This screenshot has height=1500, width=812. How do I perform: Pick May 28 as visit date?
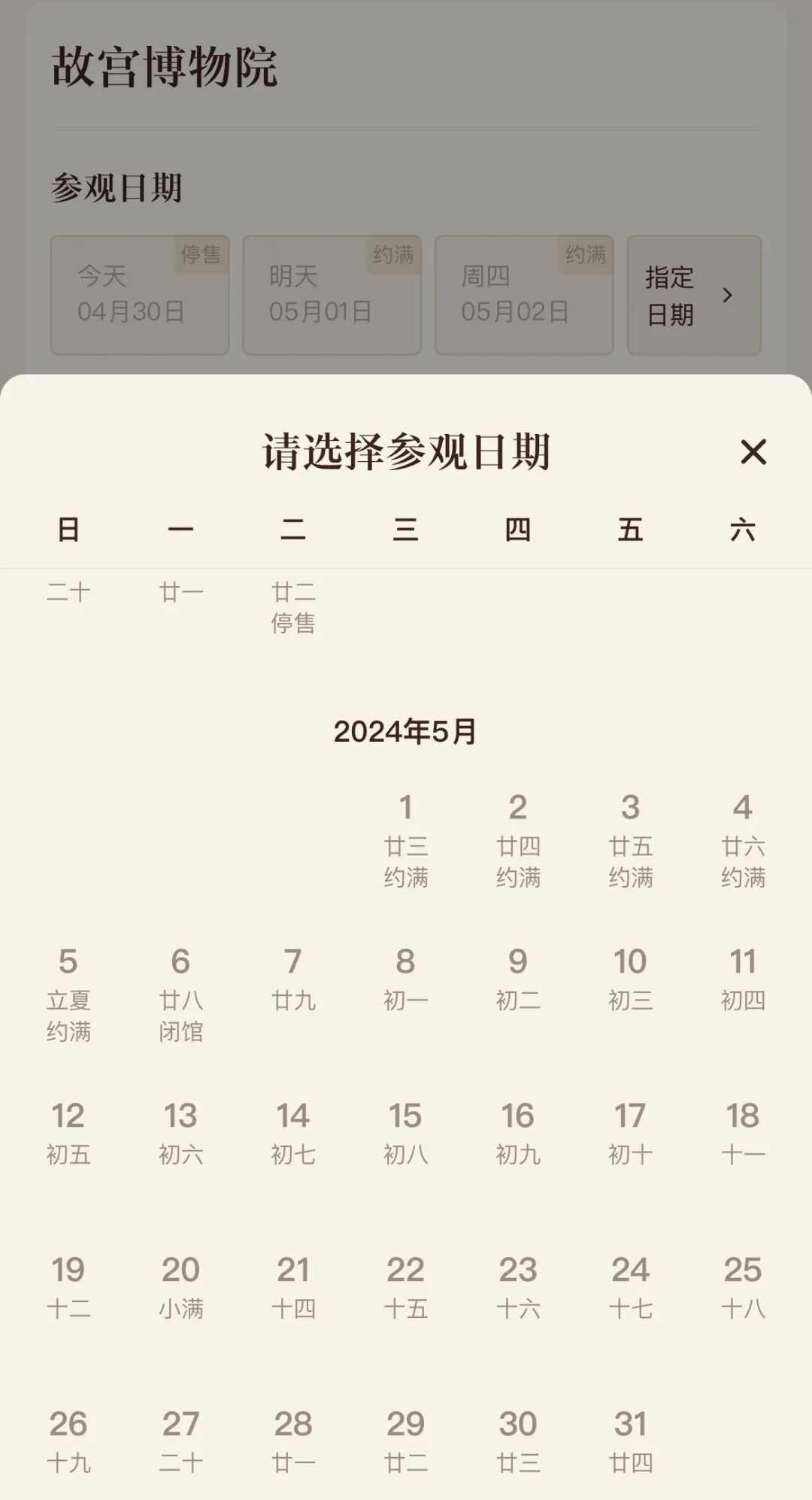[x=292, y=1441]
